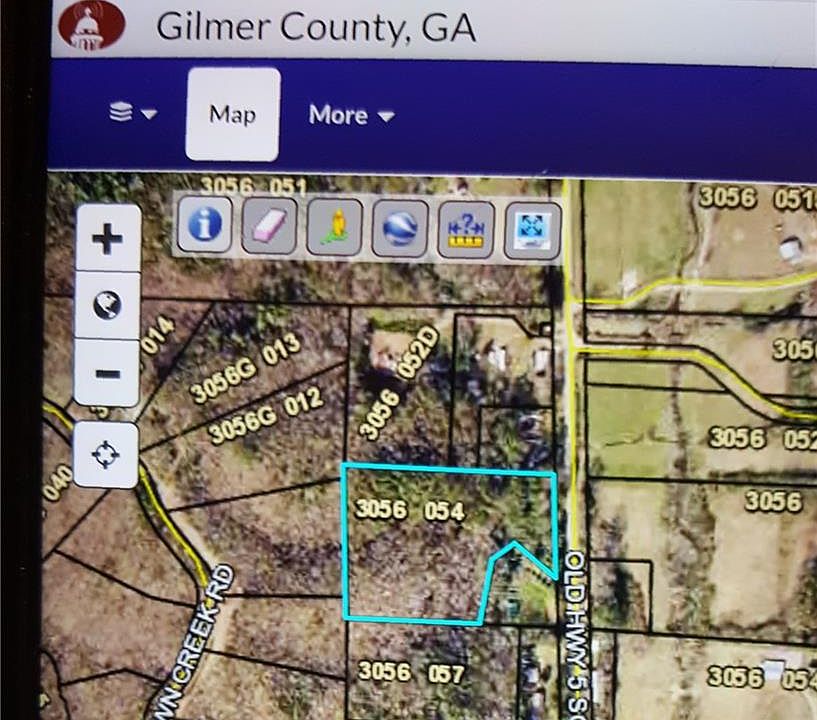Zoom in with the plus button

click(x=107, y=238)
